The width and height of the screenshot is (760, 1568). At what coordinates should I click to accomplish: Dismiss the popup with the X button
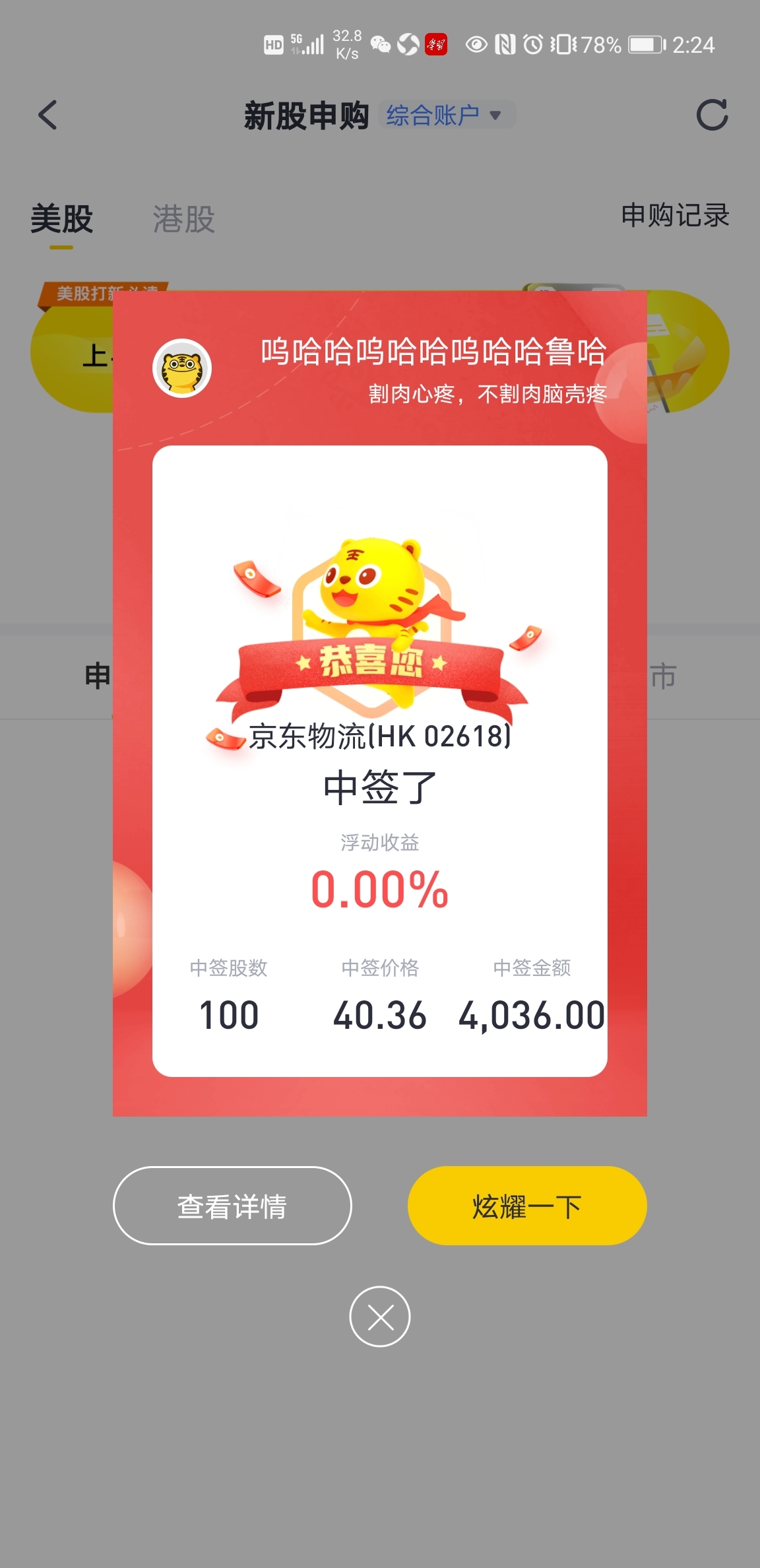point(380,1317)
